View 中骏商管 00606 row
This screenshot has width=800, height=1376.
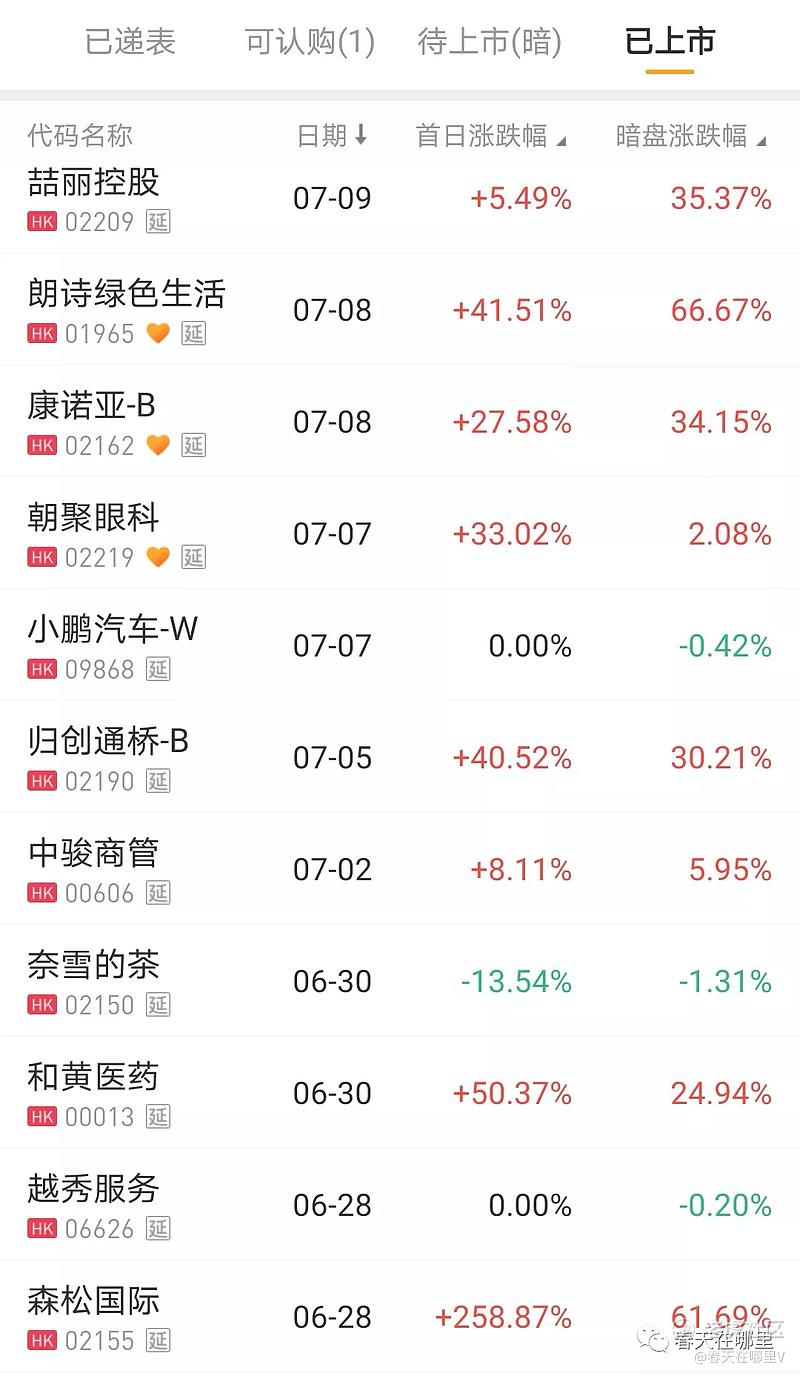(x=400, y=869)
